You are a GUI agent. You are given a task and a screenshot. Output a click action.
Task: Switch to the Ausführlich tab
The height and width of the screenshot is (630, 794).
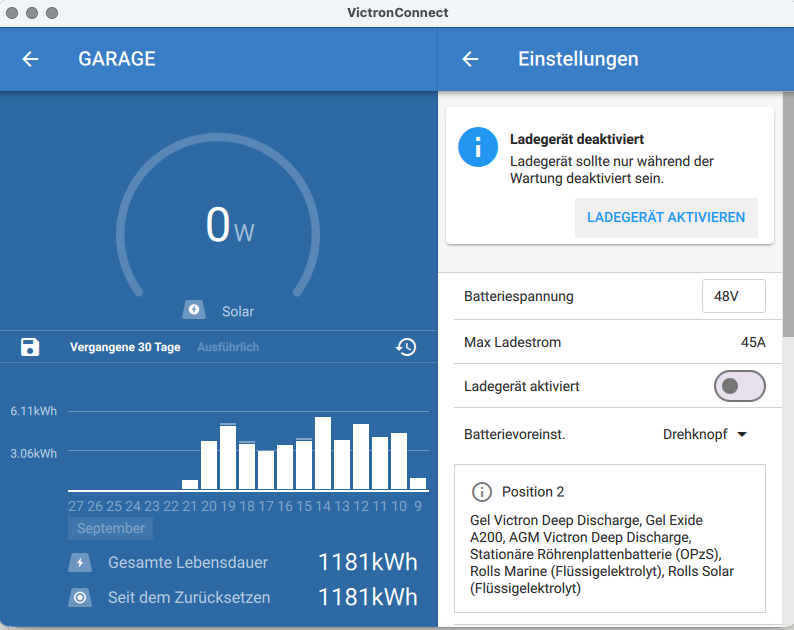228,347
